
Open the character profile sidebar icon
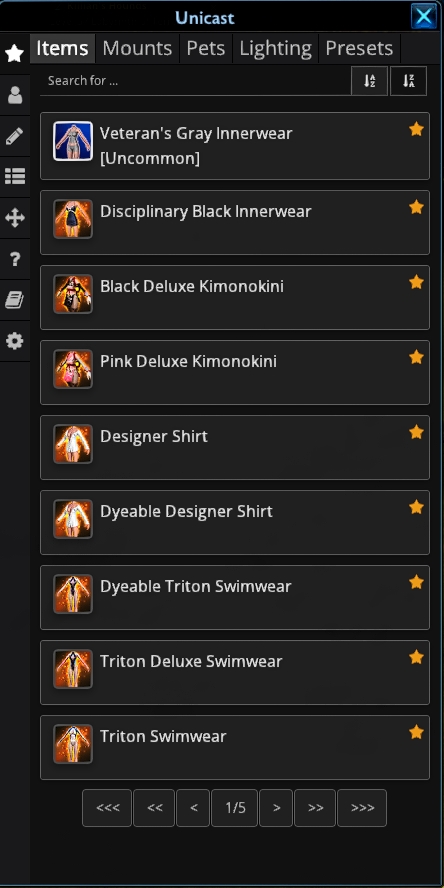coord(15,95)
